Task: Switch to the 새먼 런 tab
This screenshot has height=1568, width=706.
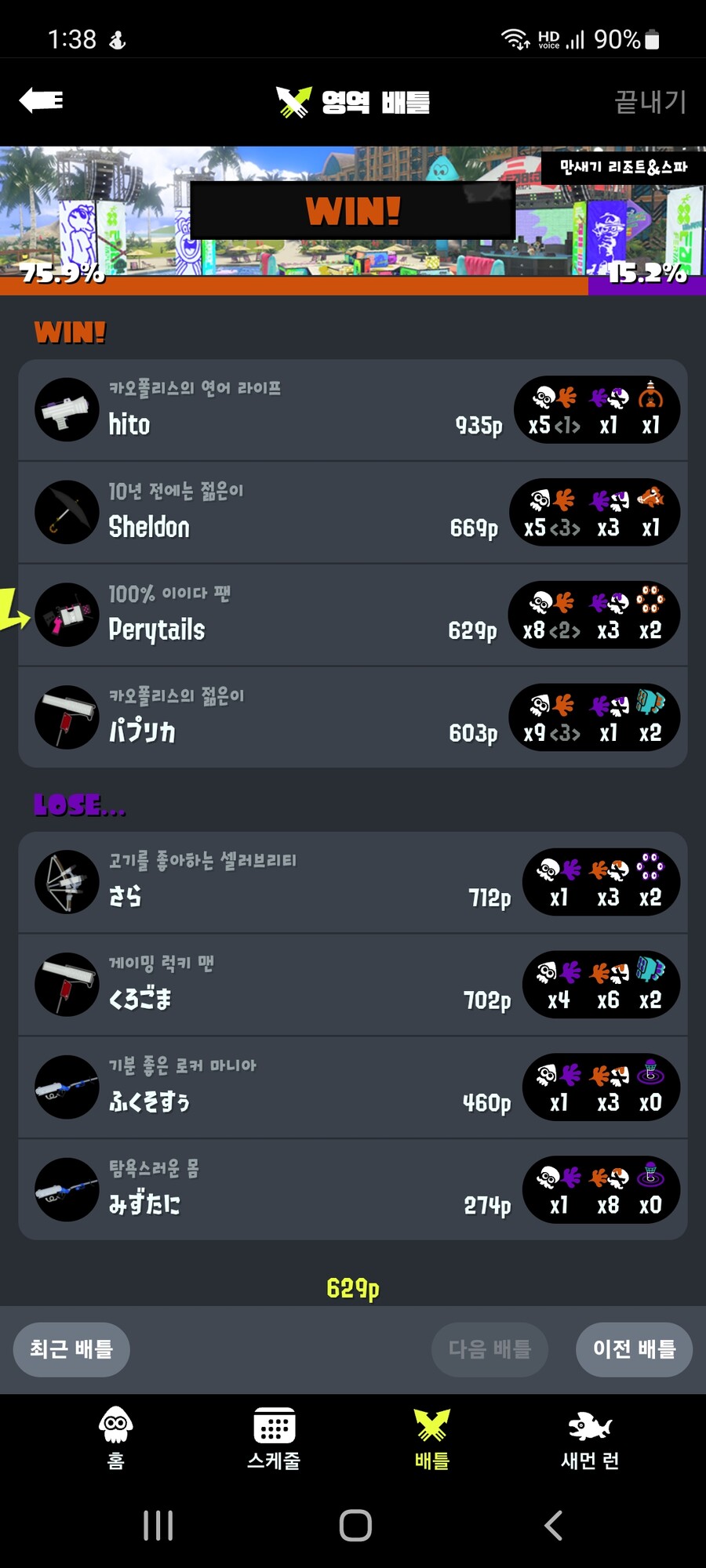Action: click(x=590, y=1439)
